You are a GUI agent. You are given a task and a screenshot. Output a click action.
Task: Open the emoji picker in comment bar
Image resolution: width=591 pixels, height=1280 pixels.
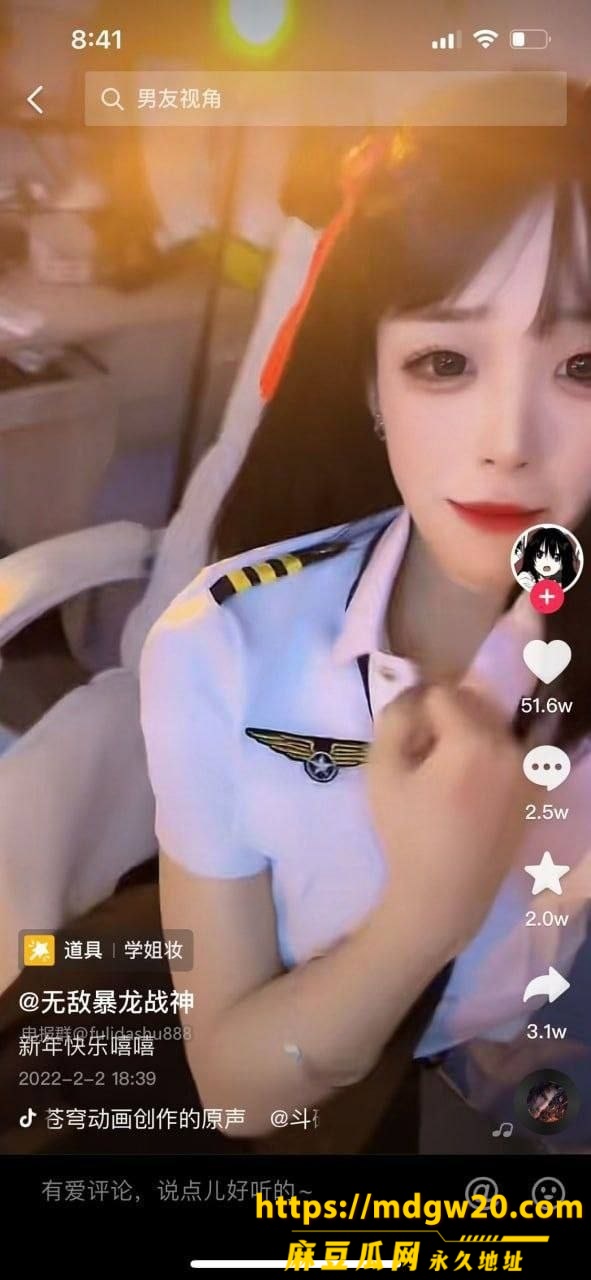(546, 1189)
